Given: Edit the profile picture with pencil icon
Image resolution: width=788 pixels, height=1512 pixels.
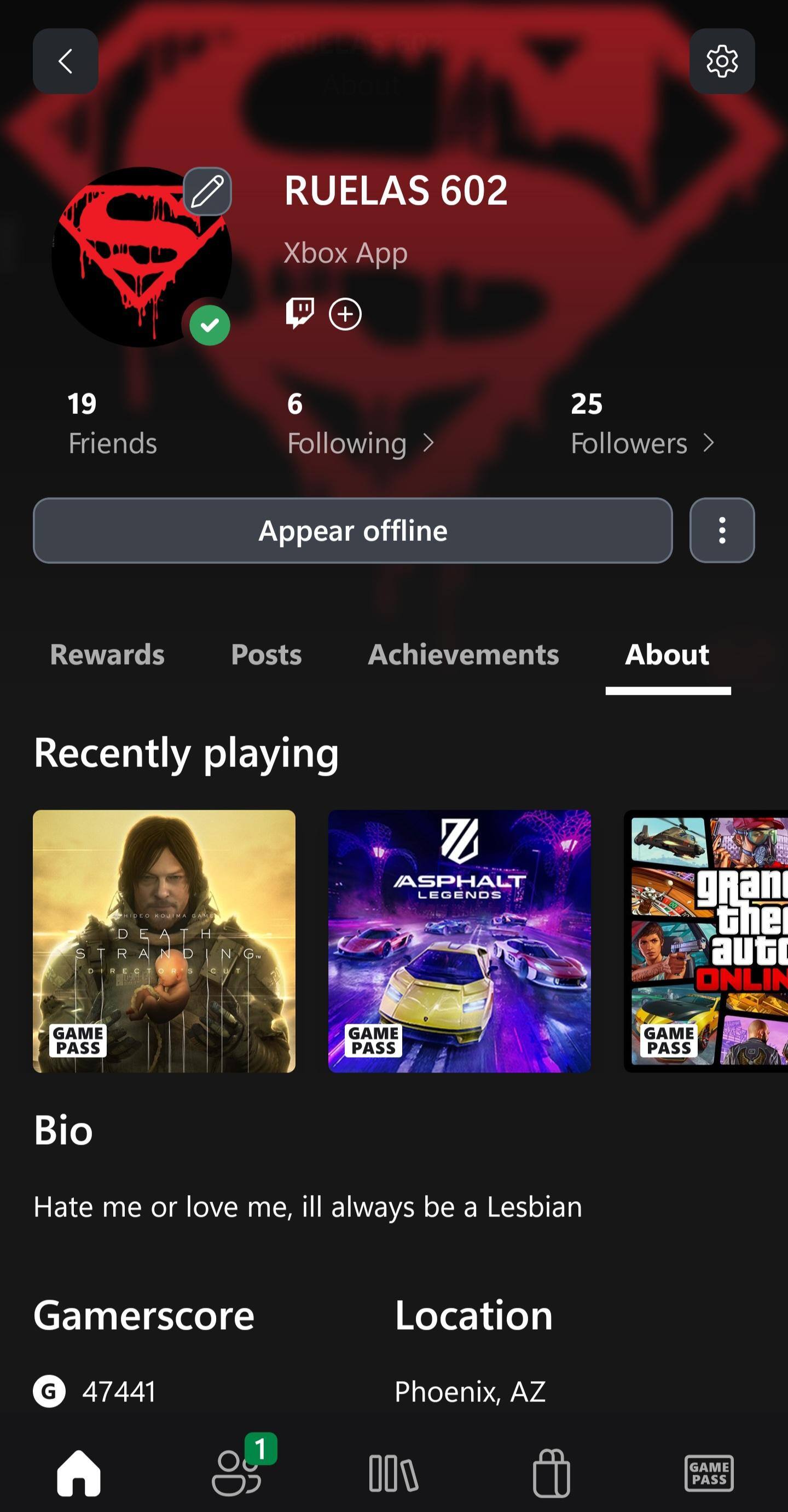Looking at the screenshot, I should 207,192.
